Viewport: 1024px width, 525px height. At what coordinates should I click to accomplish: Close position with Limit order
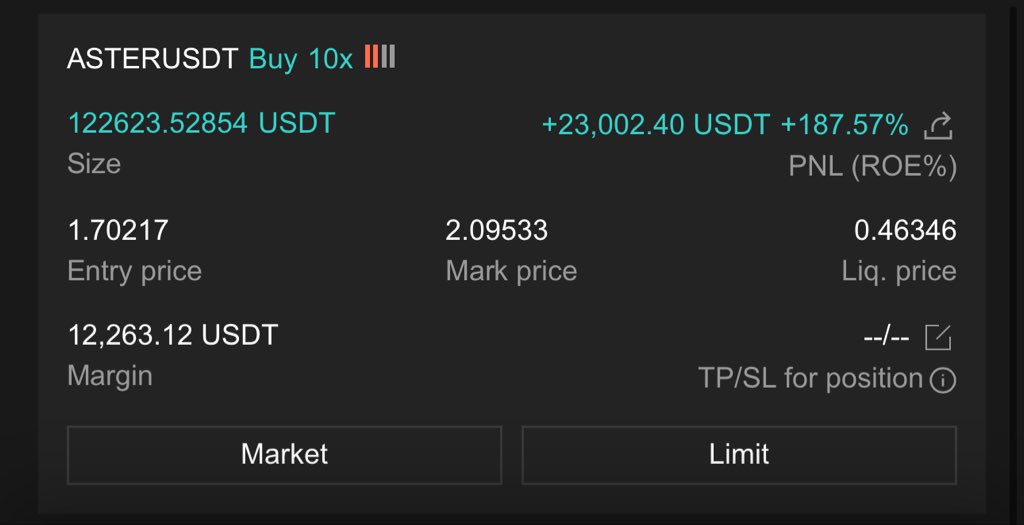(739, 454)
